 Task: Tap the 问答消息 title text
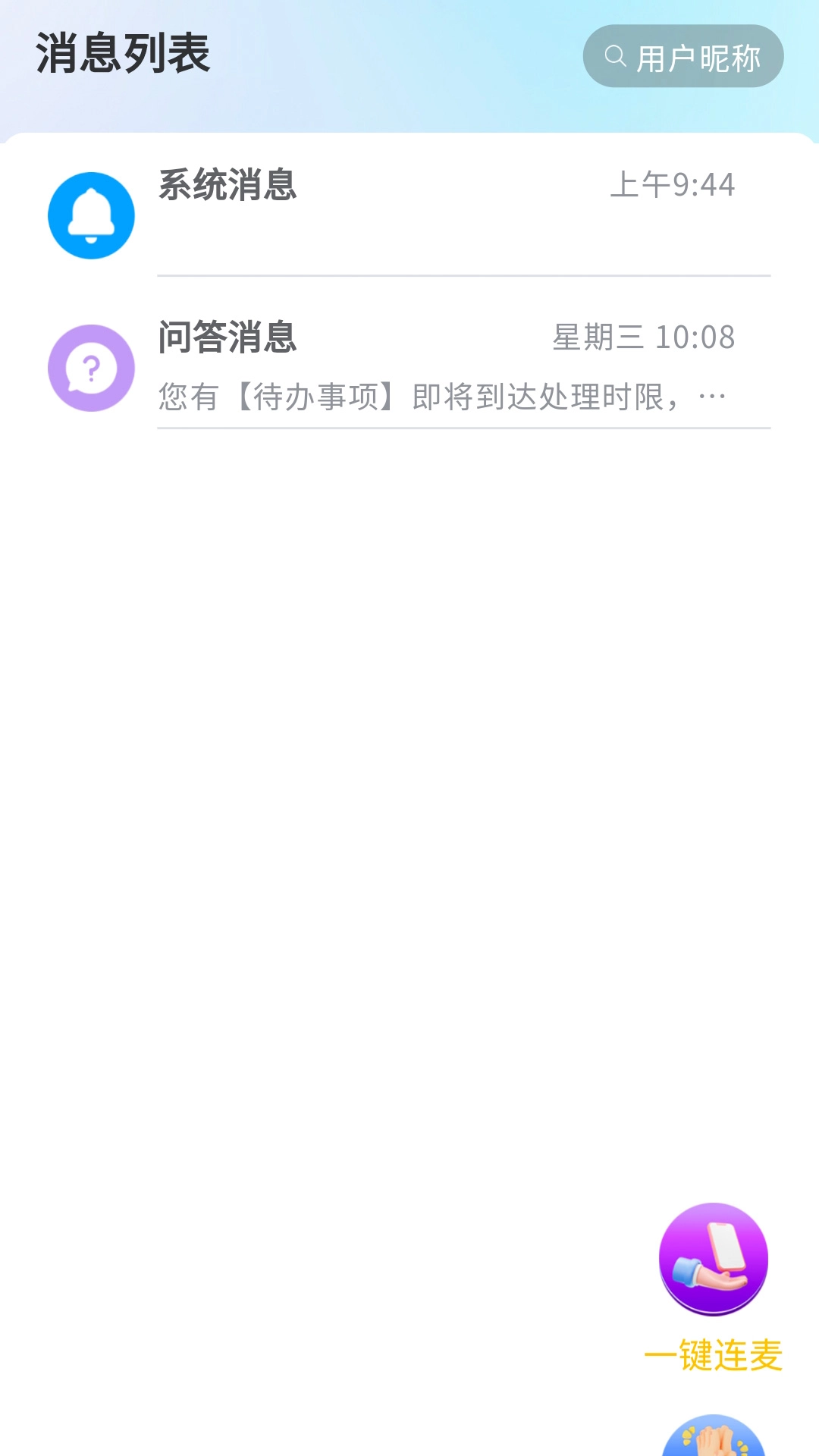click(227, 339)
